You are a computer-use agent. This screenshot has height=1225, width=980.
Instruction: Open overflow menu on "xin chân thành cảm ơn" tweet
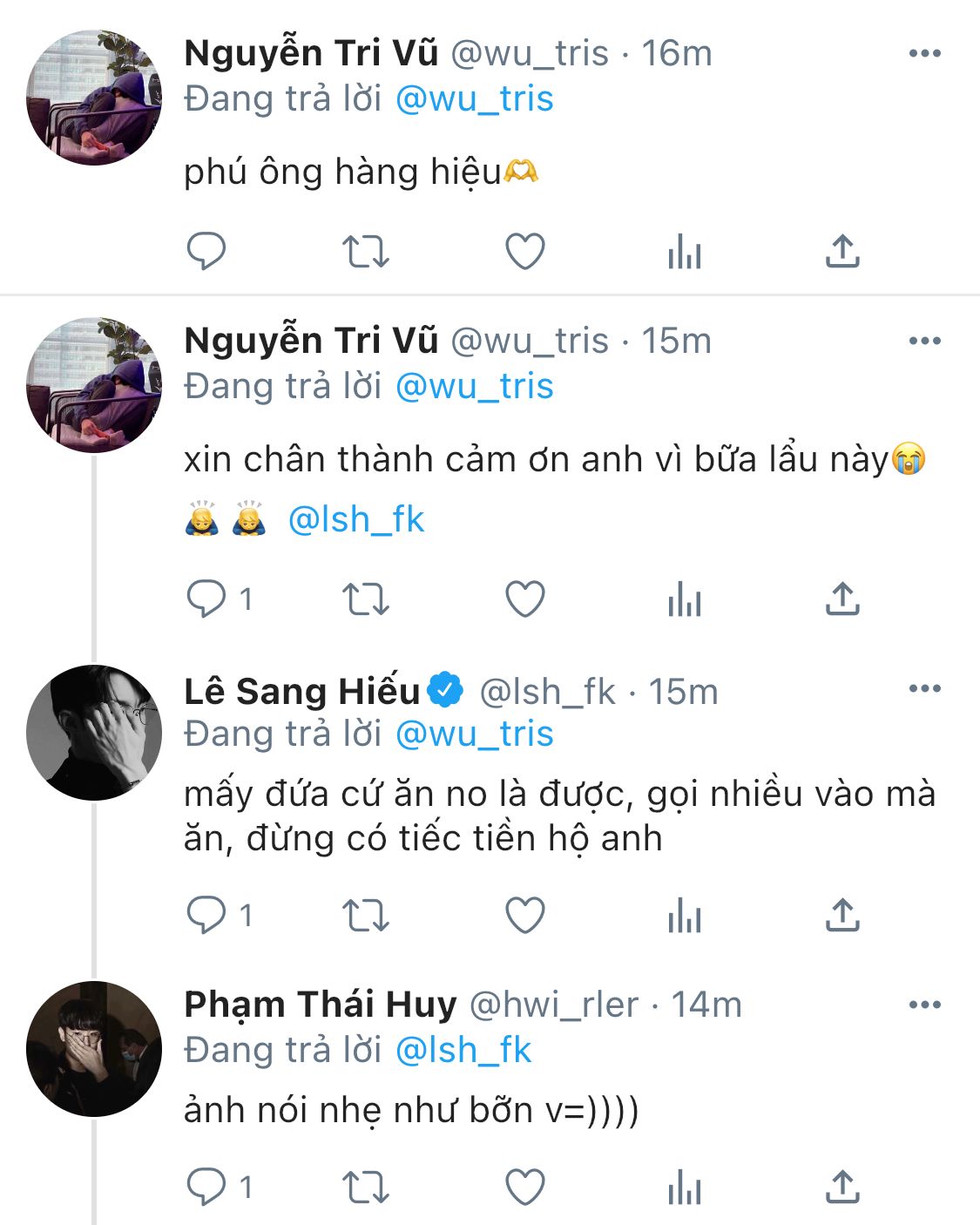click(924, 341)
